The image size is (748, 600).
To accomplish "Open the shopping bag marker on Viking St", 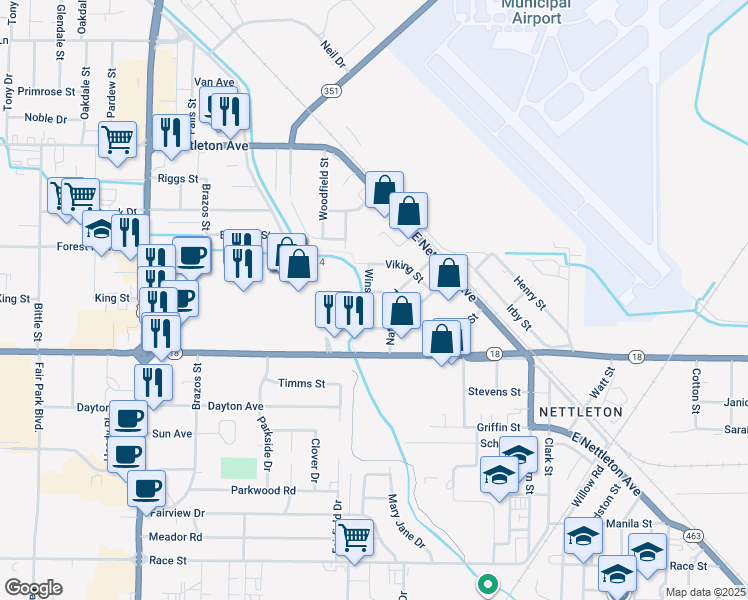I will (x=450, y=273).
